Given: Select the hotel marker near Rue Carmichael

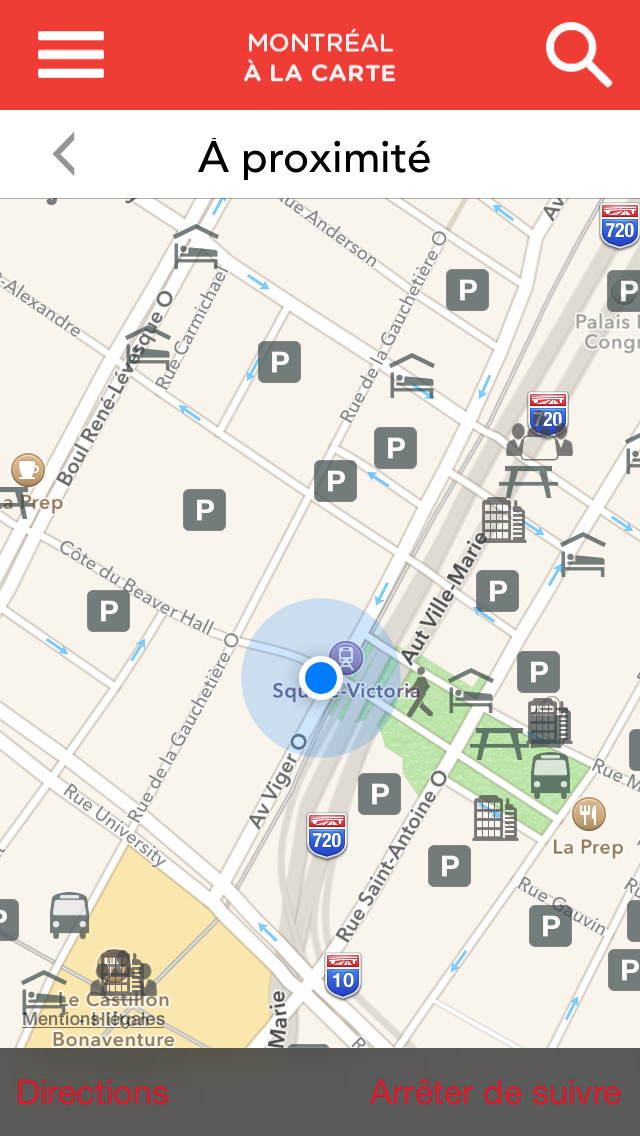Looking at the screenshot, I should [147, 348].
